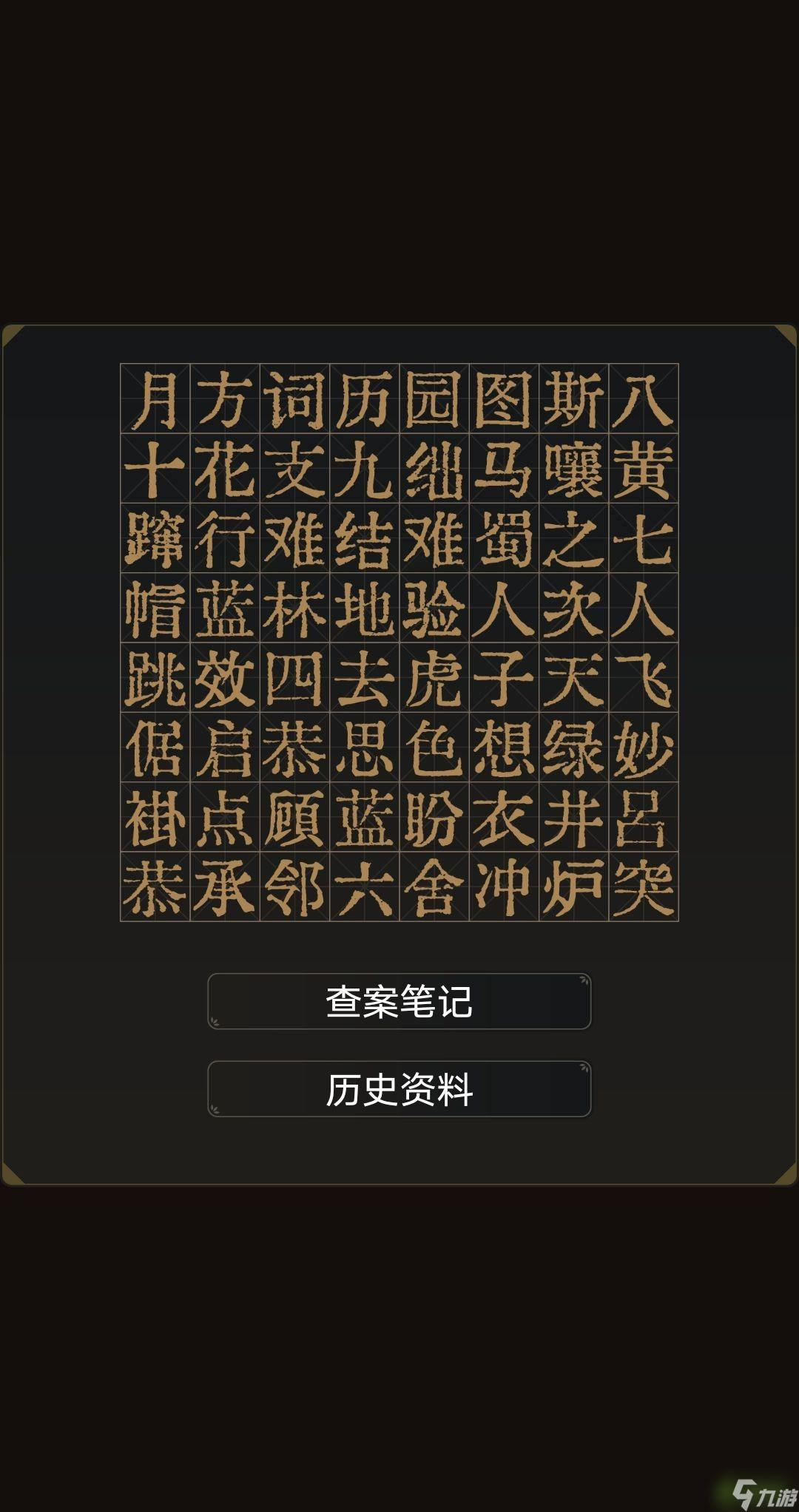Viewport: 799px width, 1512px height.
Task: Select the 井 character tile
Action: tap(573, 818)
